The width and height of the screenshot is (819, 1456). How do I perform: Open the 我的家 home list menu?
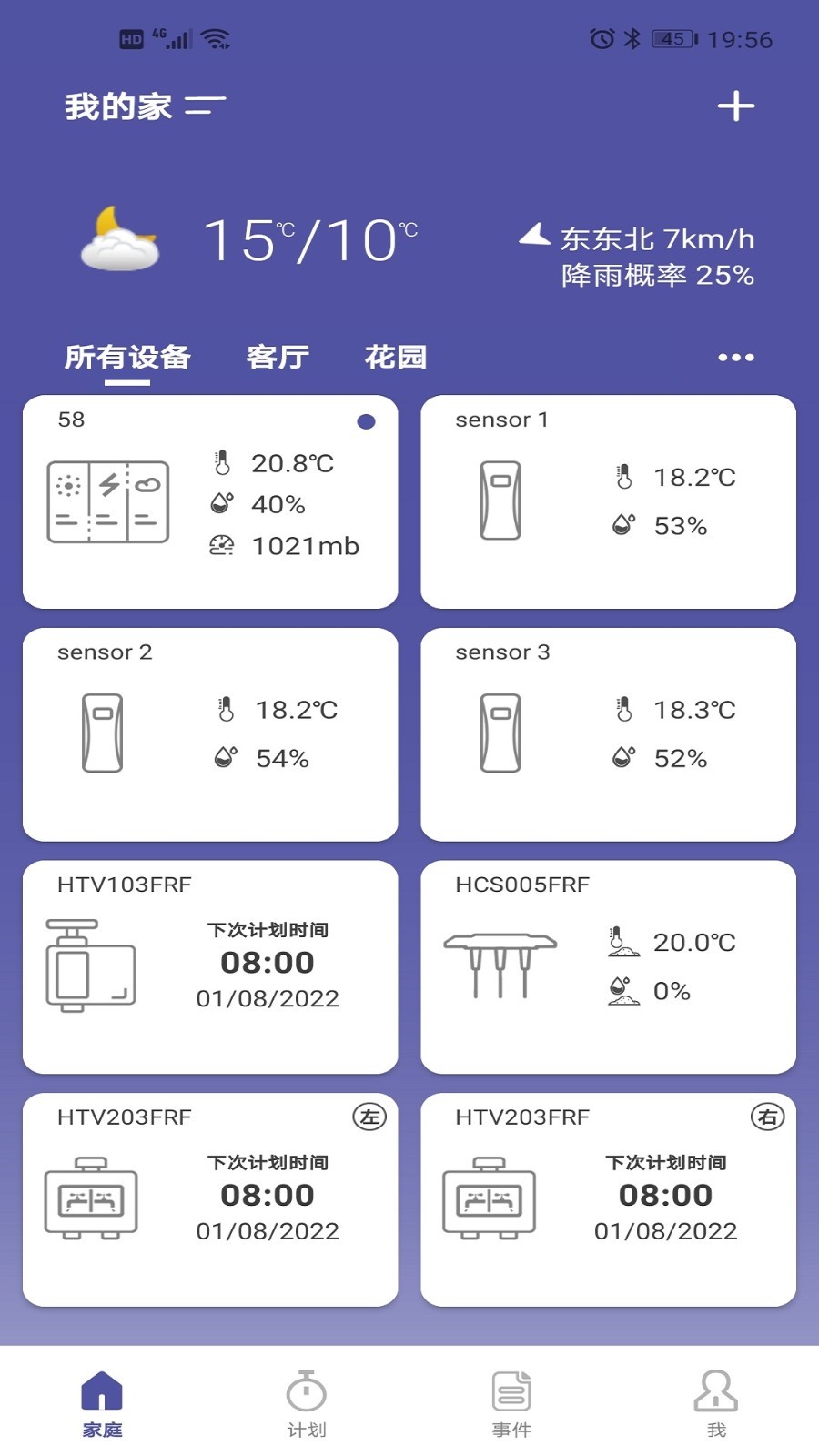pyautogui.click(x=145, y=106)
